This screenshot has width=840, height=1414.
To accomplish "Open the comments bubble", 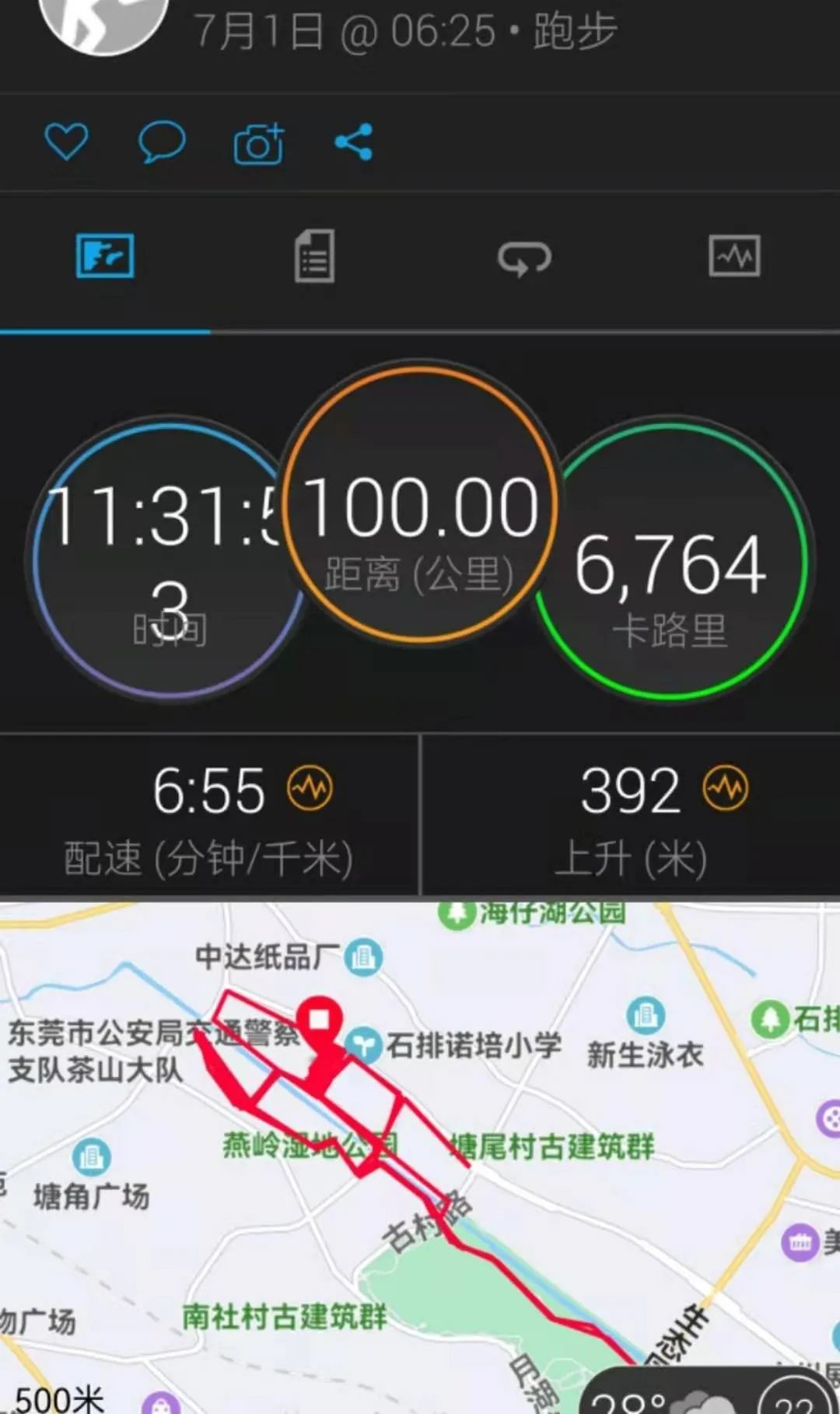I will pyautogui.click(x=162, y=142).
